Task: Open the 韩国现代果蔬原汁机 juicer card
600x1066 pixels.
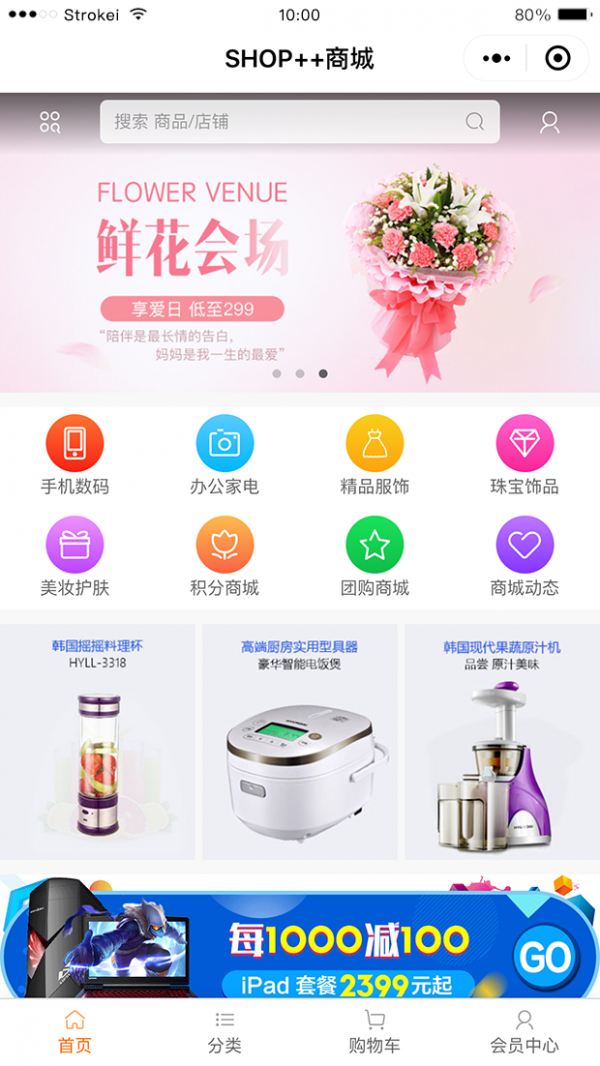Action: (x=502, y=742)
